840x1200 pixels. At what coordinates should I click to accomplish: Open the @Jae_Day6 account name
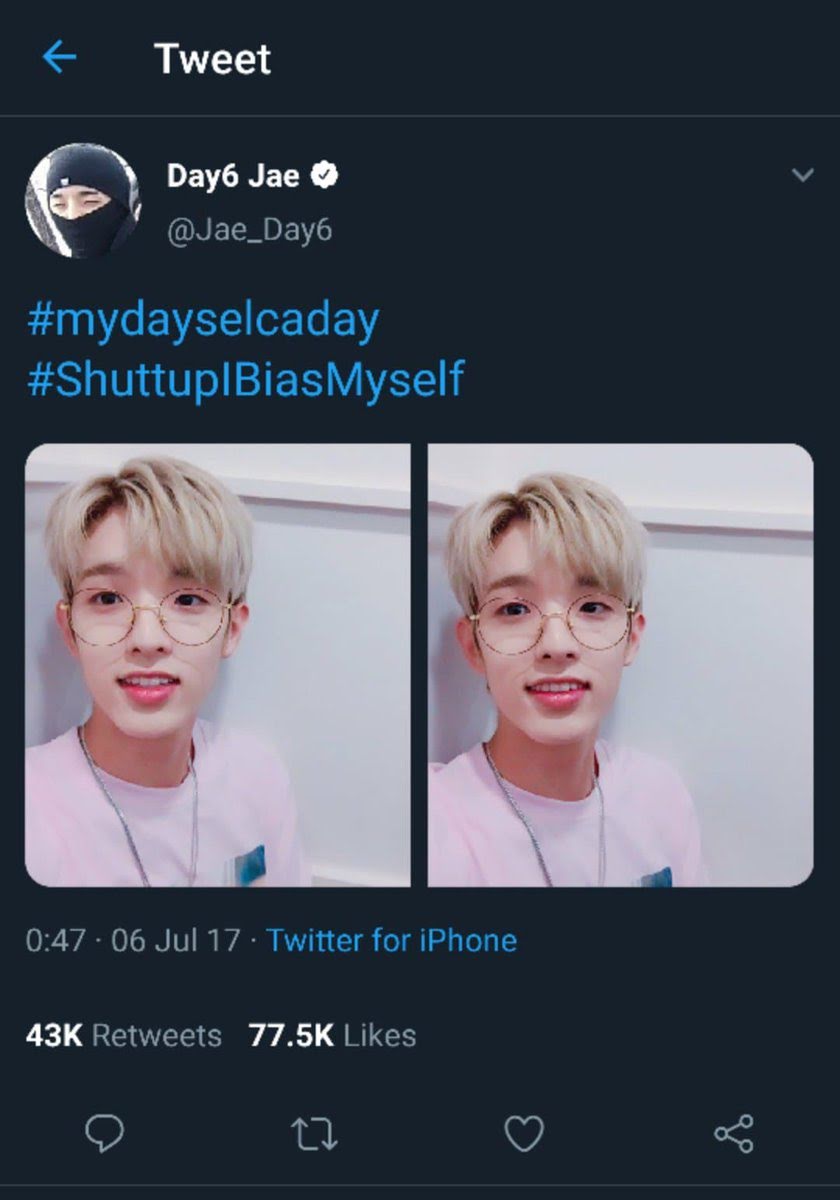click(249, 230)
